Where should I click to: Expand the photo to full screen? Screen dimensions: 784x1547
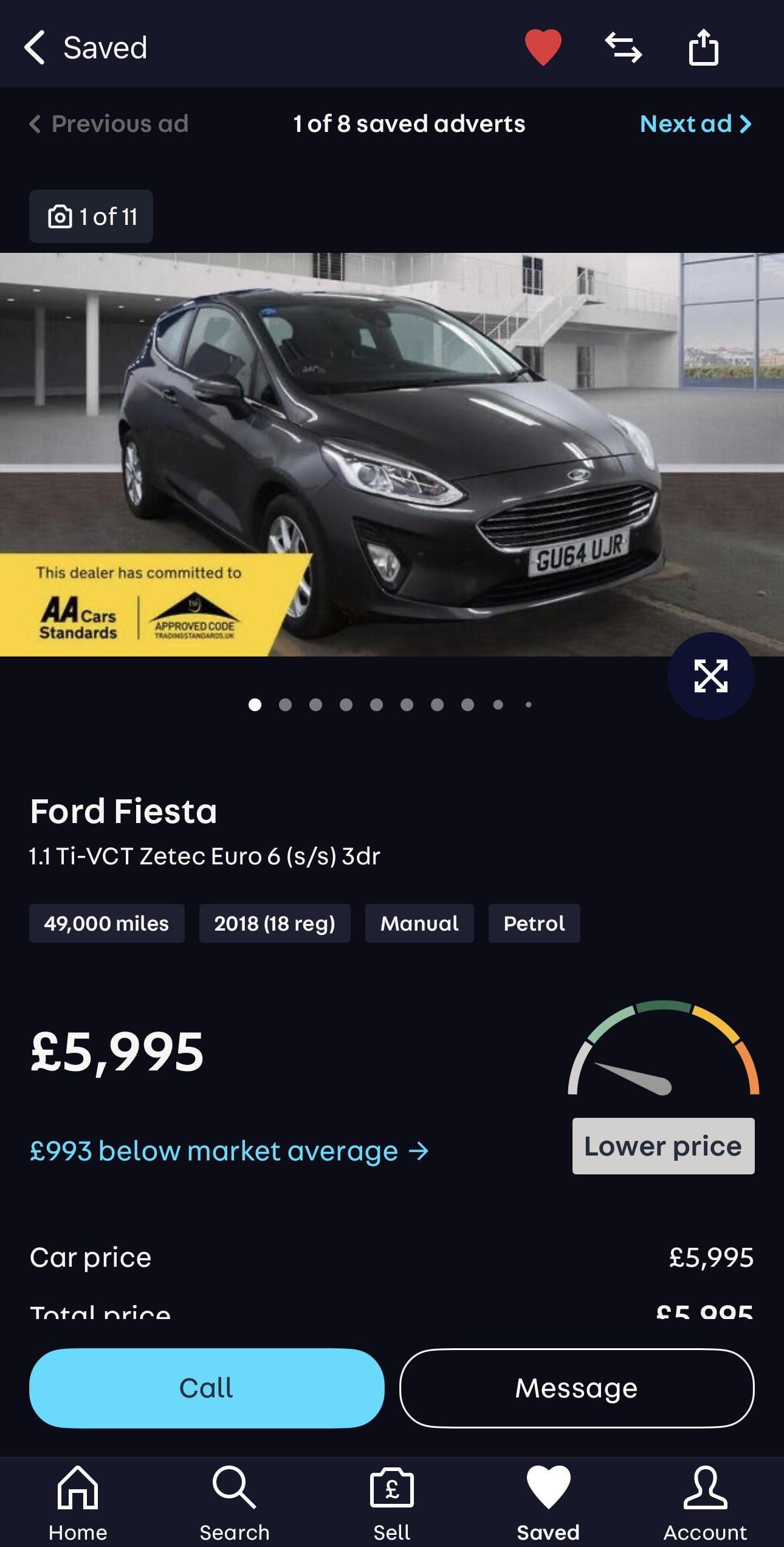pos(710,676)
